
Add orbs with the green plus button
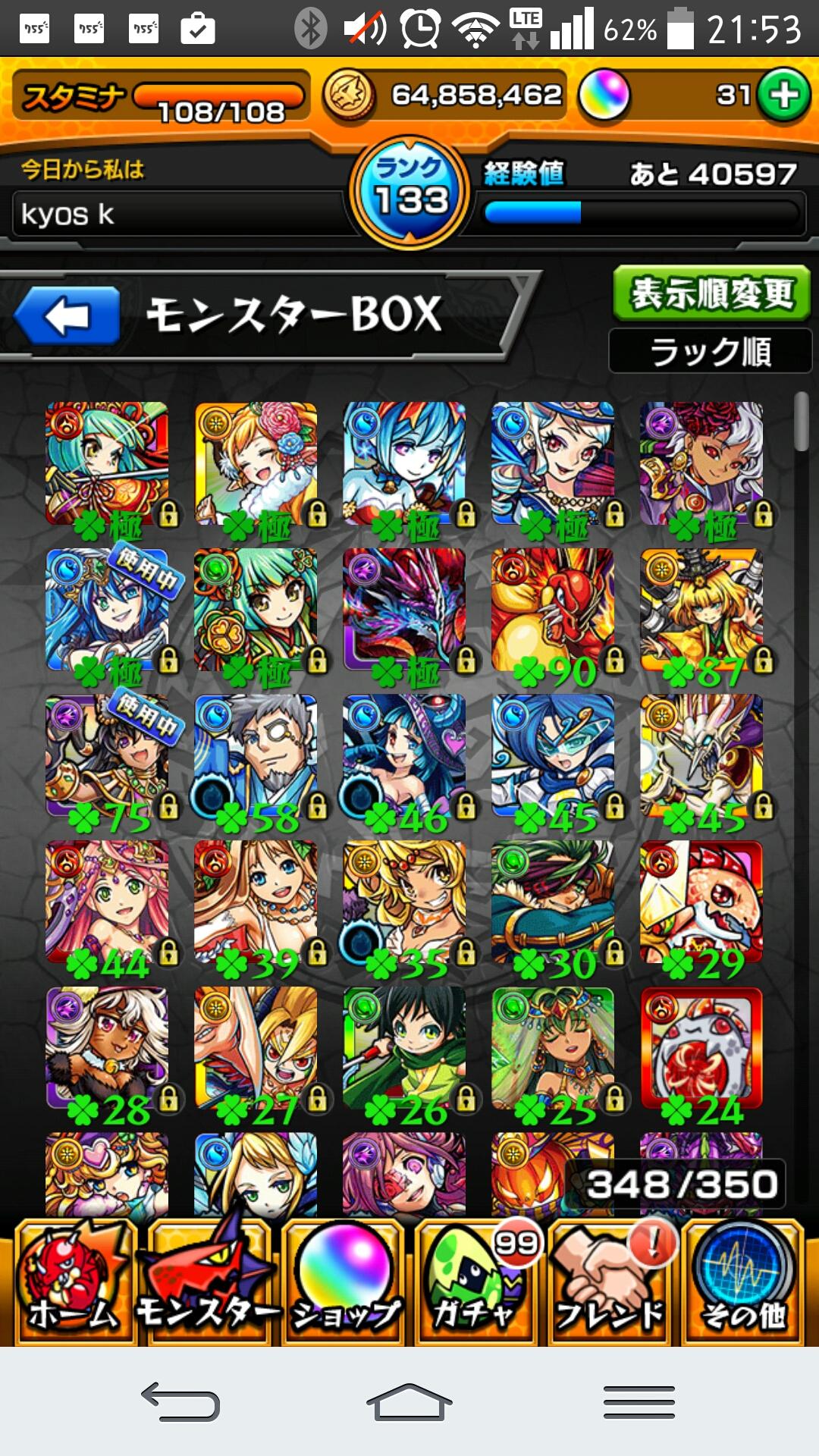[784, 96]
